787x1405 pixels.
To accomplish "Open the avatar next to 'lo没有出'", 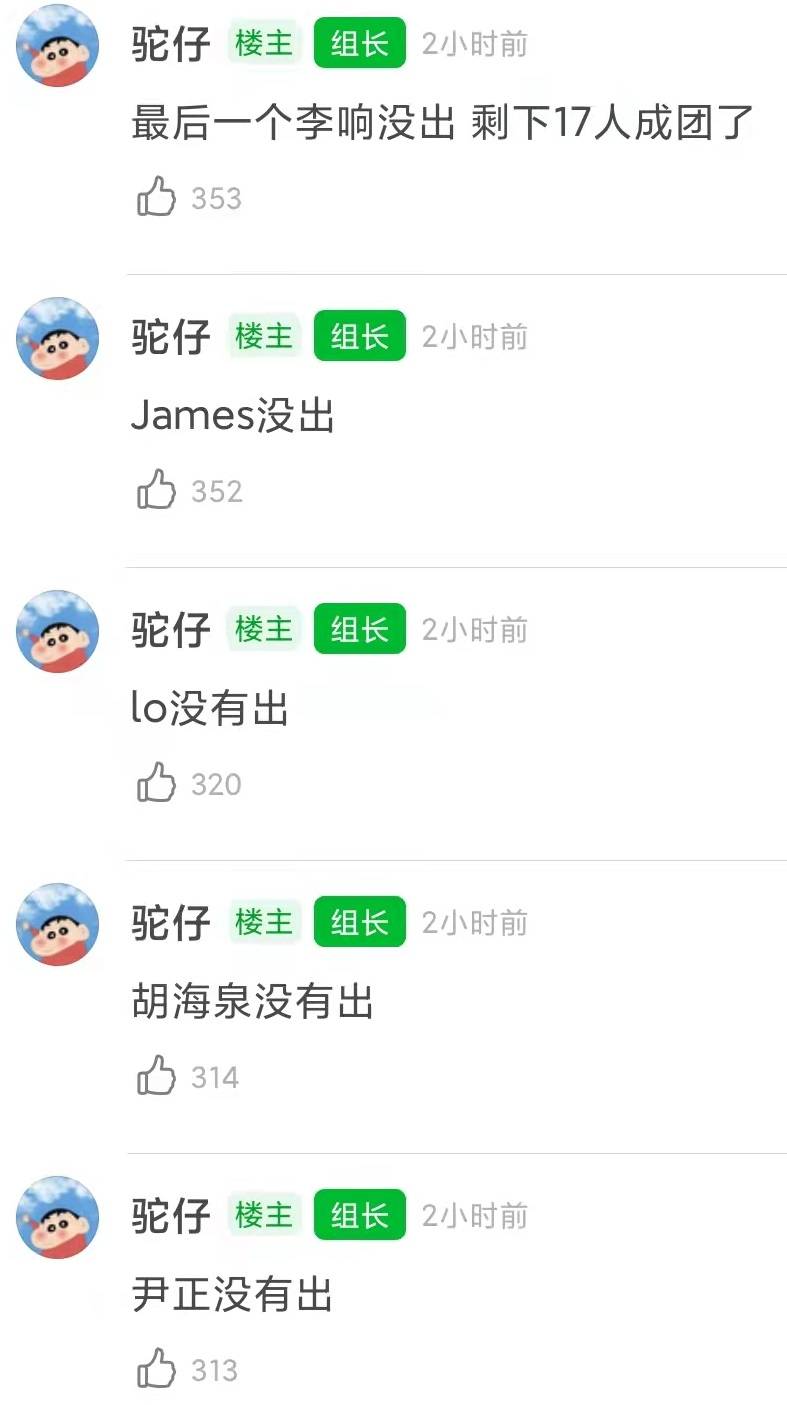I will (56, 631).
